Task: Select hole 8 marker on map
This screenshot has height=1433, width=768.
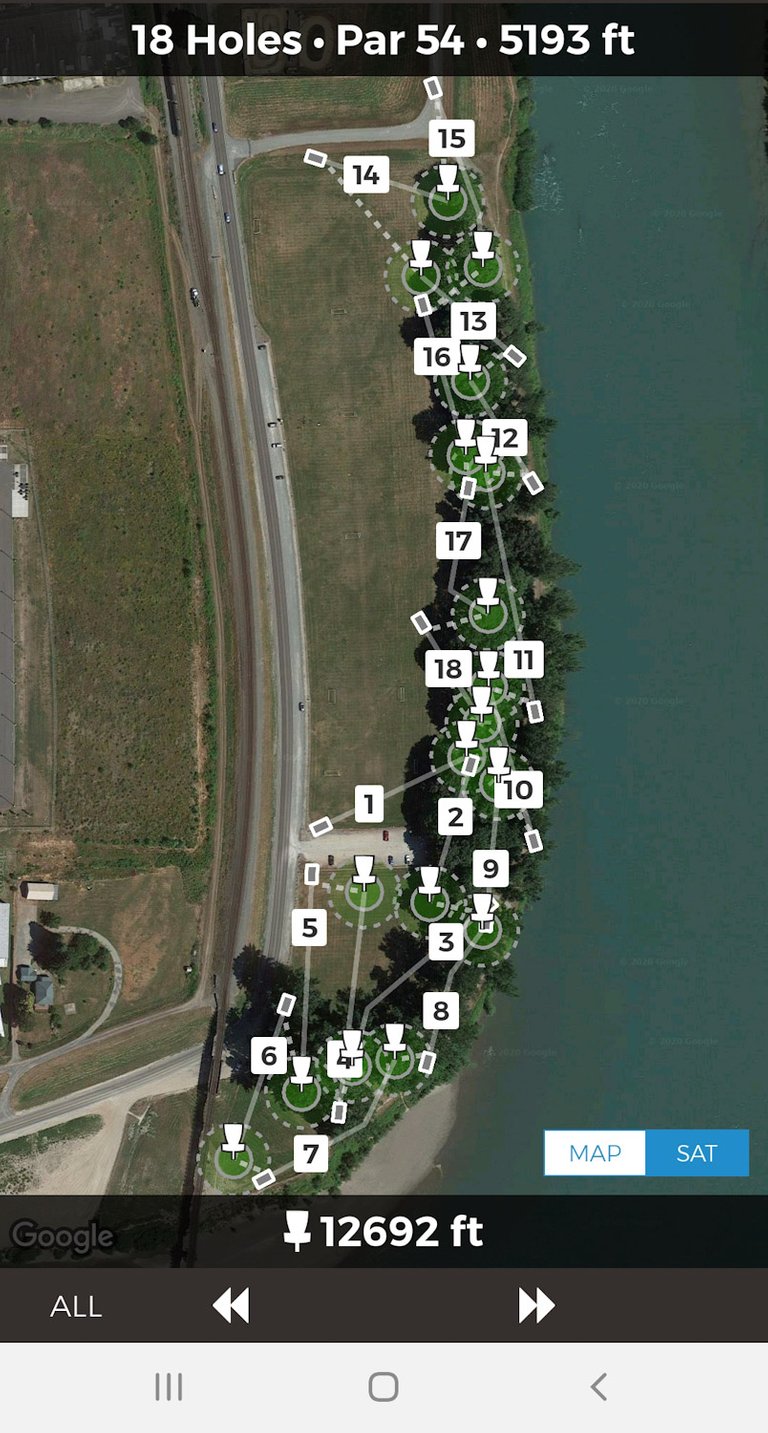Action: pos(441,1011)
